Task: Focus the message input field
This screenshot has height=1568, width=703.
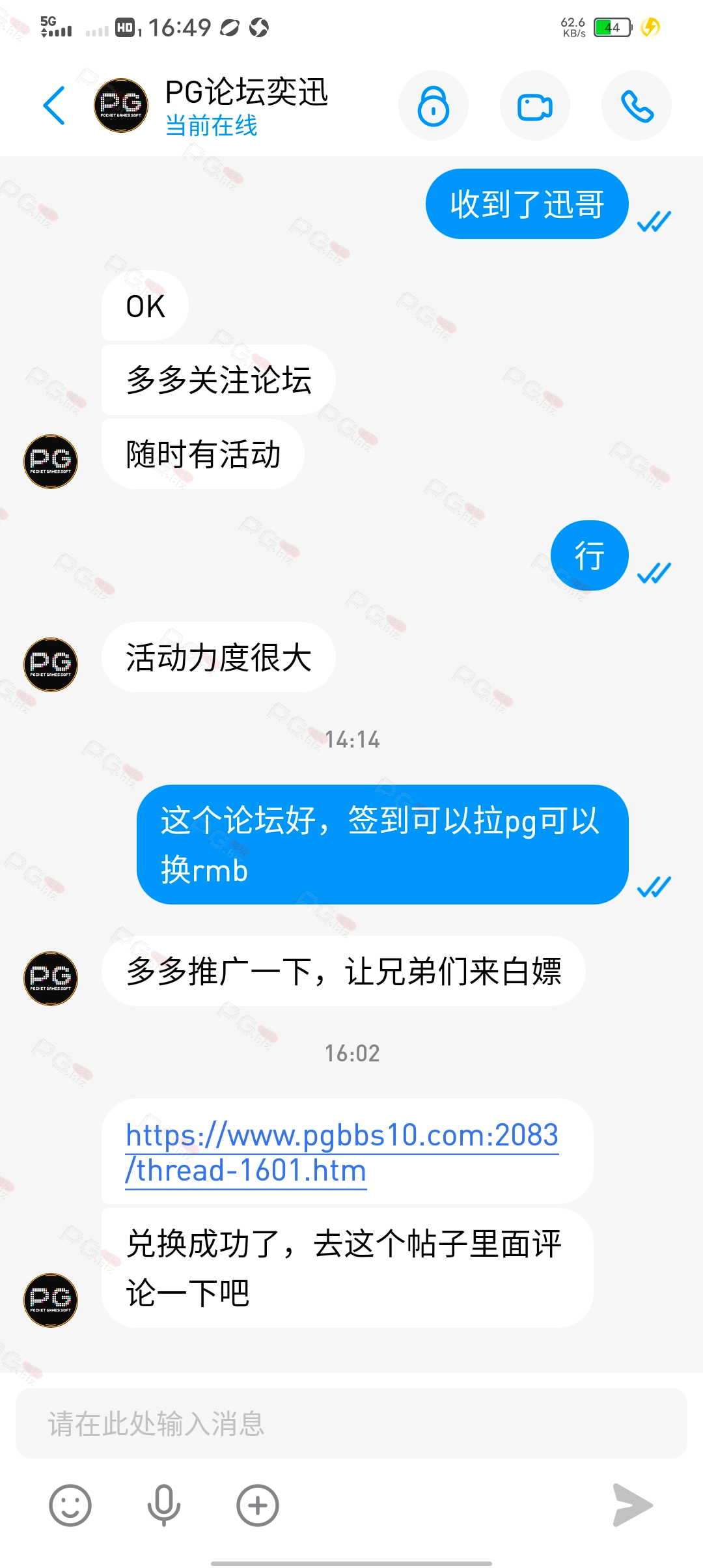Action: pyautogui.click(x=351, y=1423)
